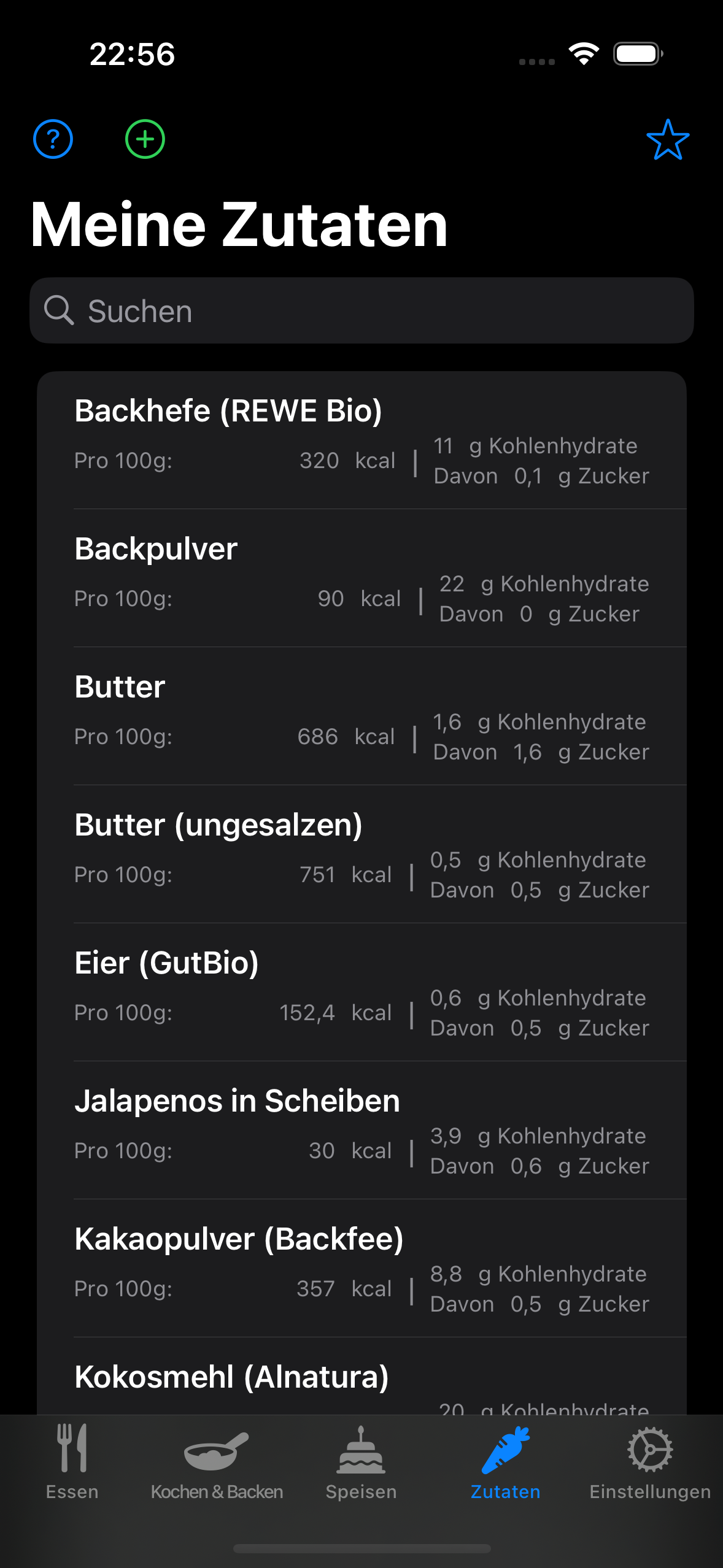Open the help question mark icon

pos(53,139)
